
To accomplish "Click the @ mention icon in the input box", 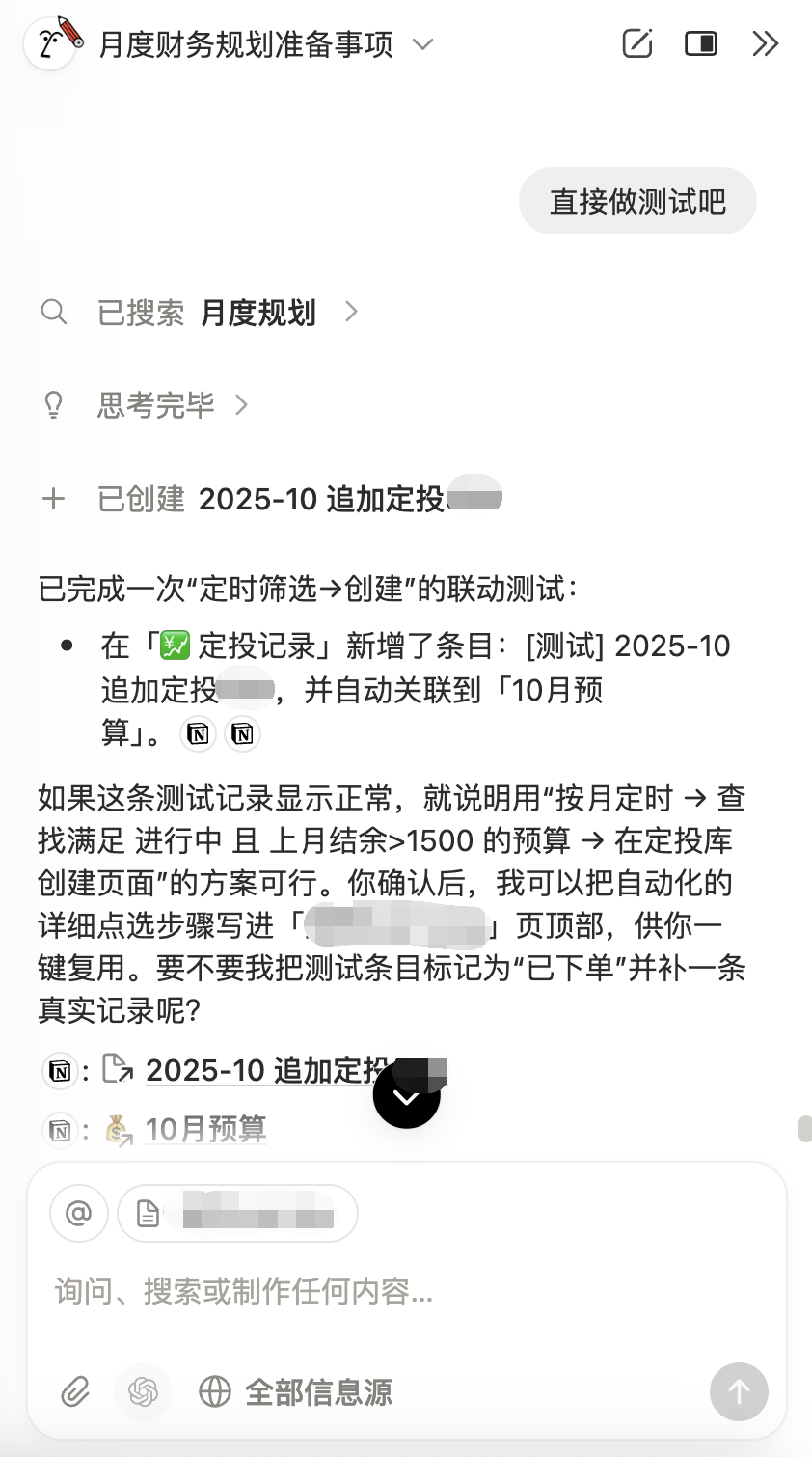I will 78,1213.
